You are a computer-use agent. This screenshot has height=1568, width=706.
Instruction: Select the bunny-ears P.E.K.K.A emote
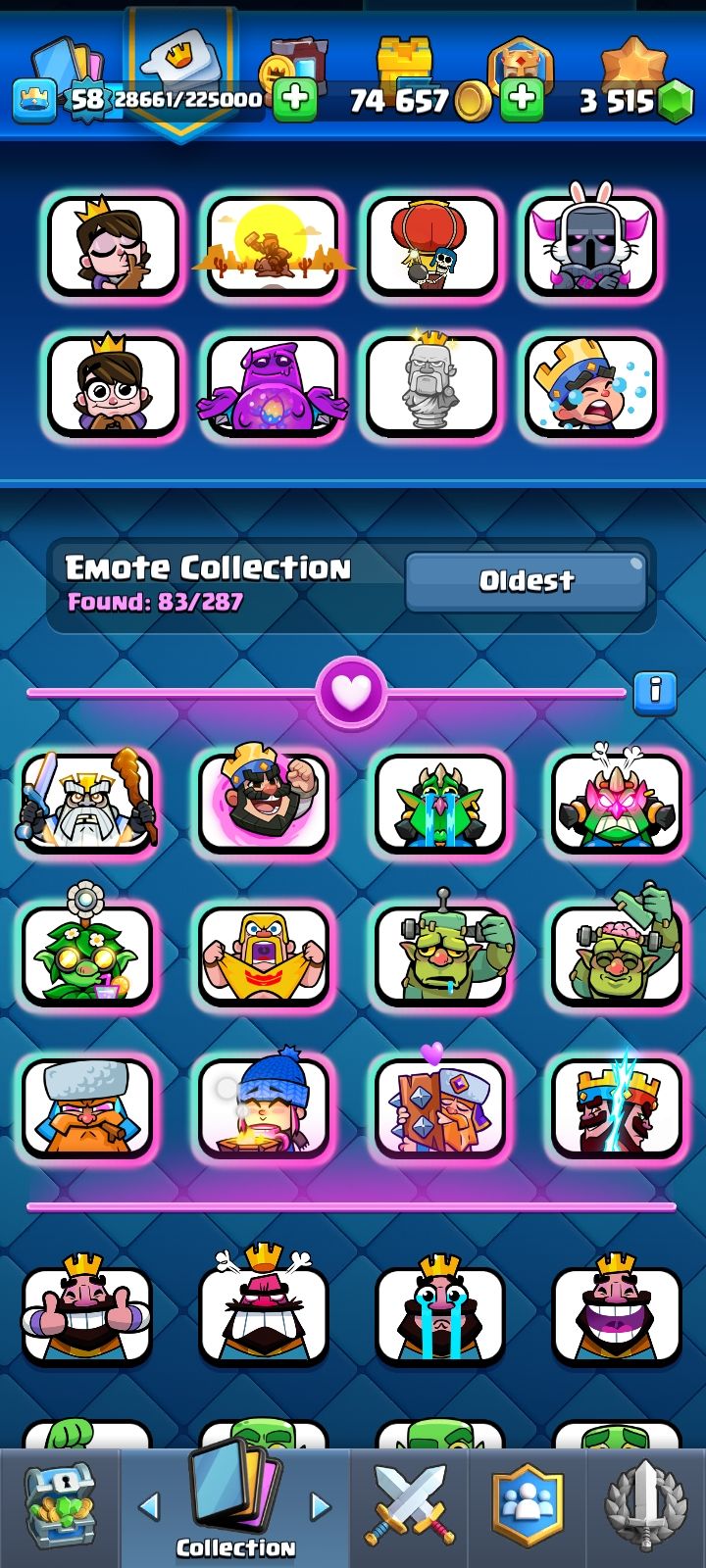[589, 246]
